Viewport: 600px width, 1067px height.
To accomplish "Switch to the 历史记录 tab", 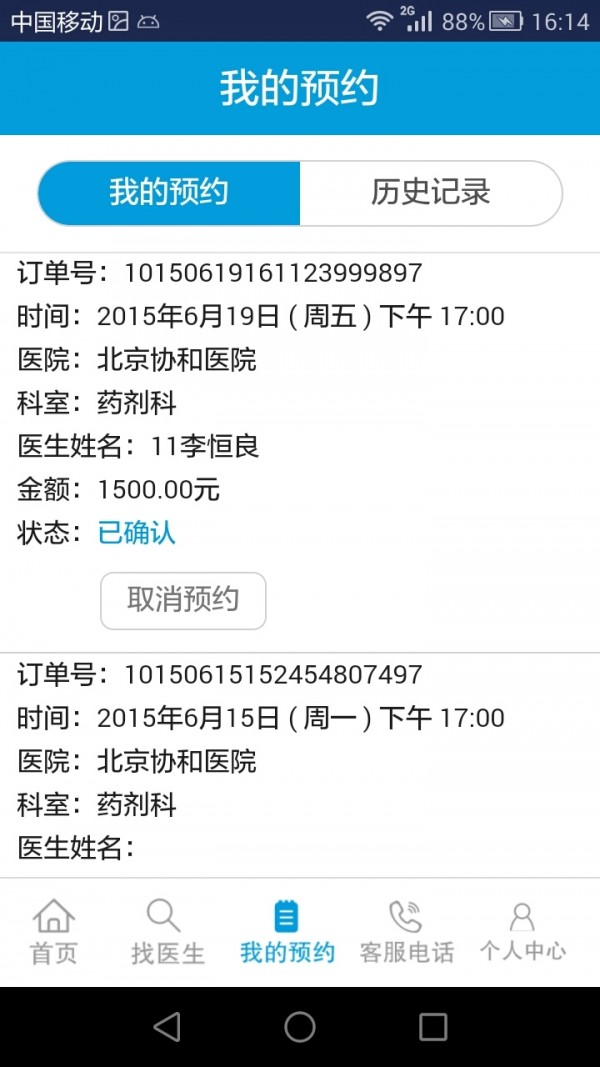I will [430, 193].
